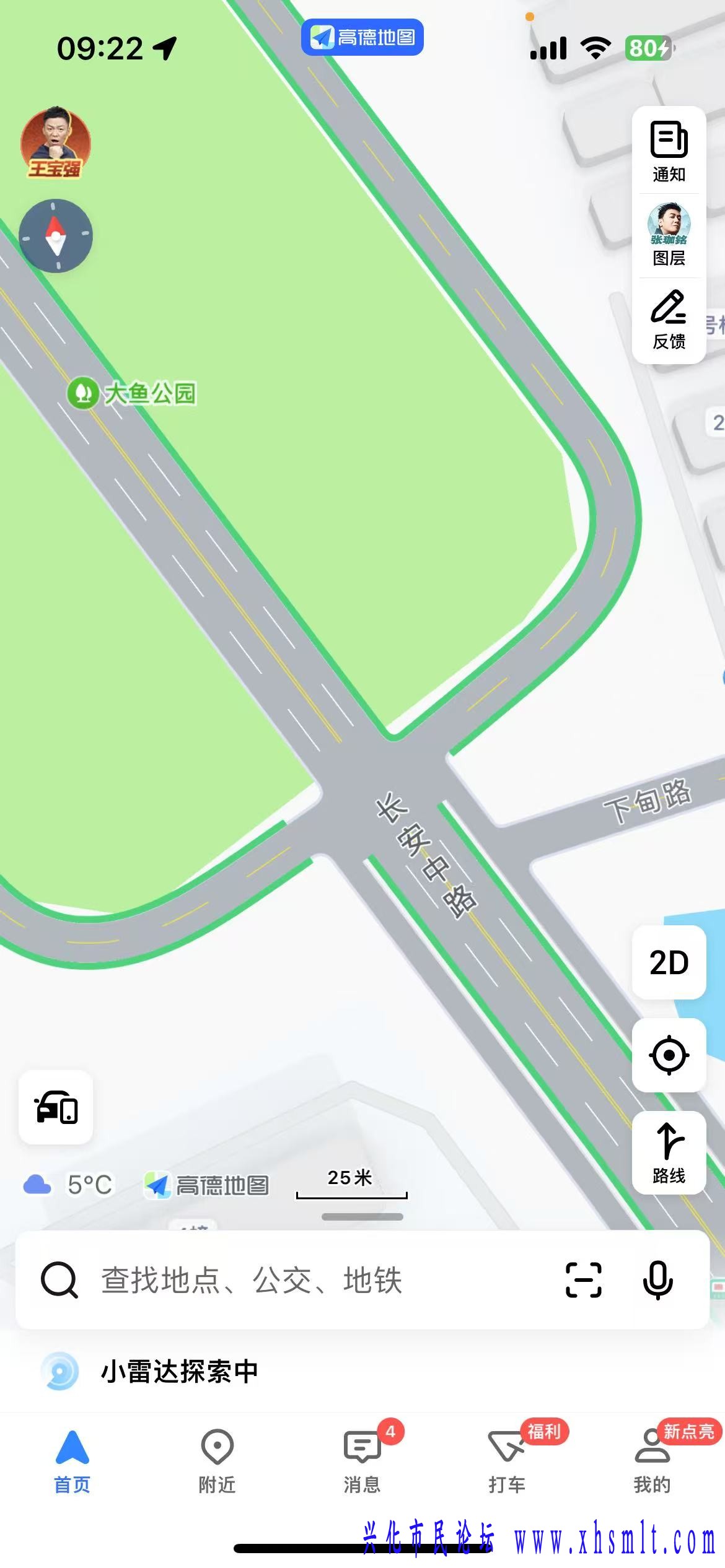This screenshot has height=1568, width=725.
Task: Tap the 大鱼公园 park marker
Action: tap(84, 393)
